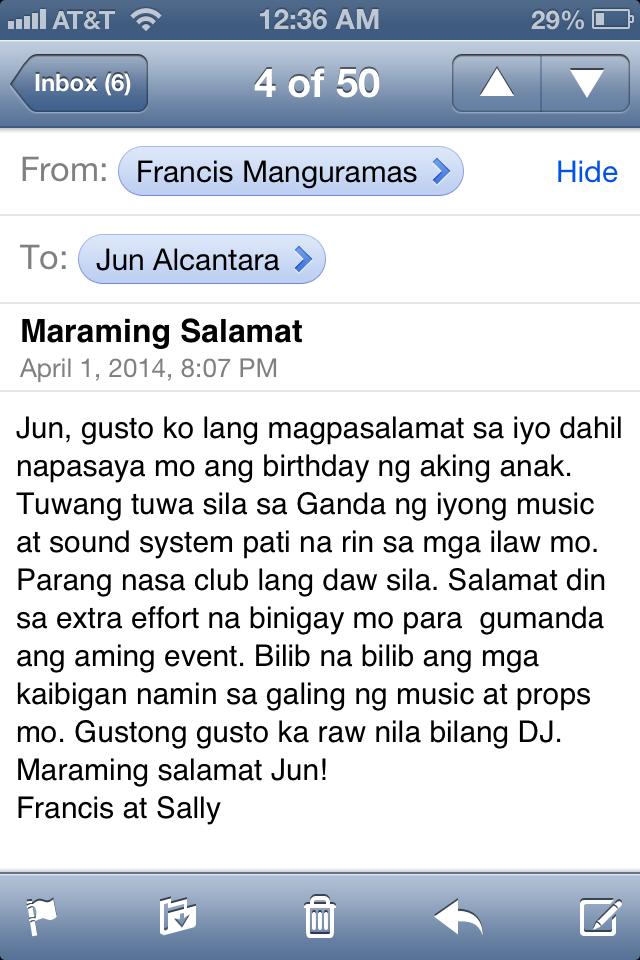This screenshot has height=960, width=640.
Task: Delete this email with the trash icon
Action: pos(319,915)
